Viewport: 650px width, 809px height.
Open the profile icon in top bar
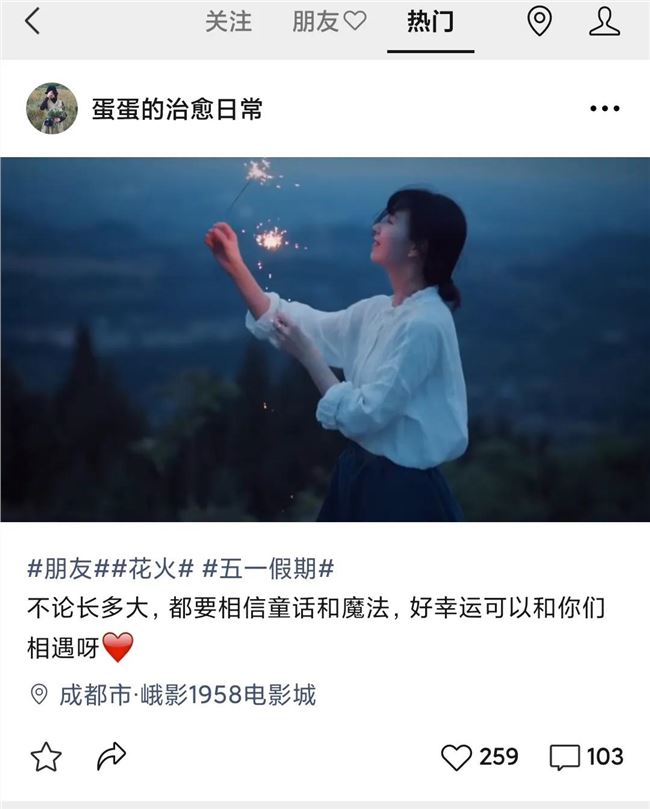[604, 22]
